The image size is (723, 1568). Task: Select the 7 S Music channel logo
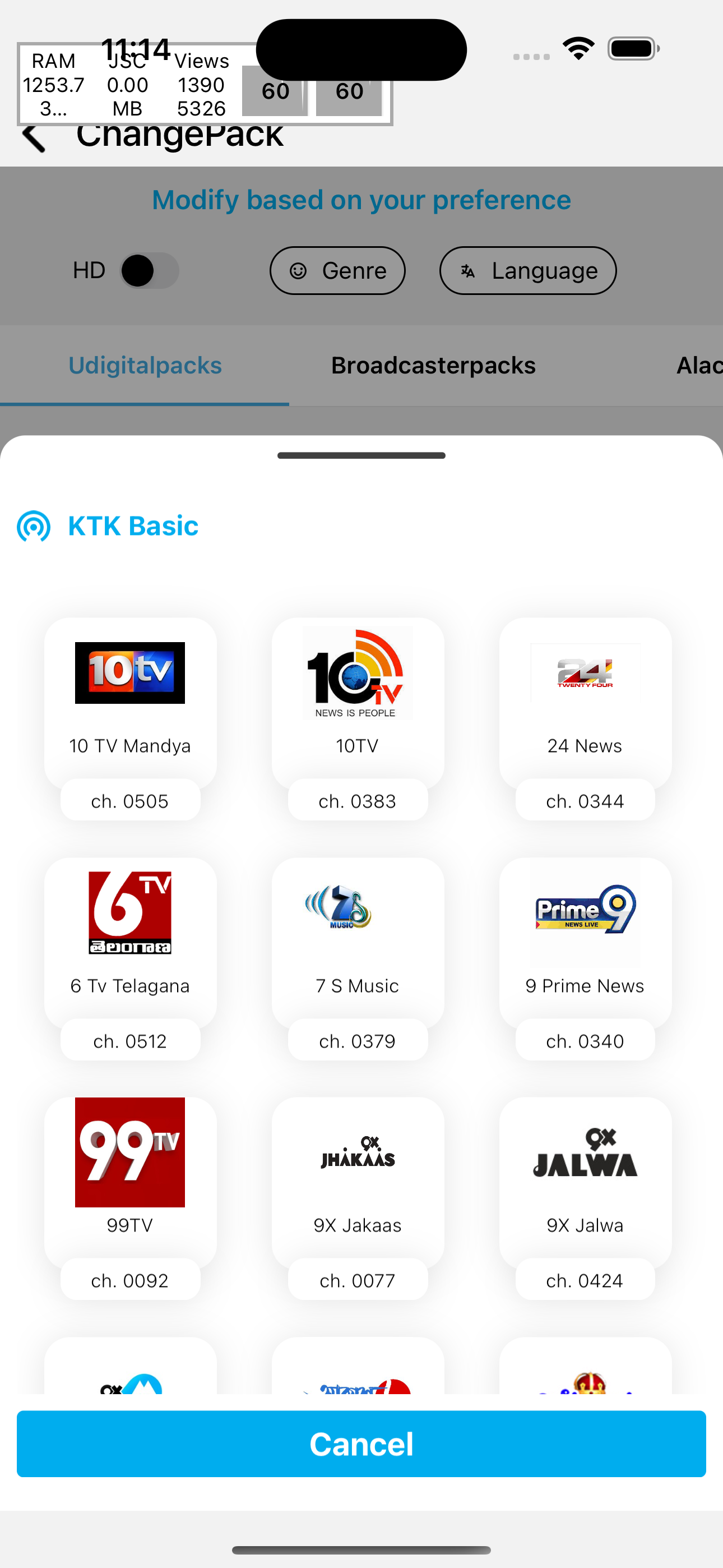click(x=356, y=910)
